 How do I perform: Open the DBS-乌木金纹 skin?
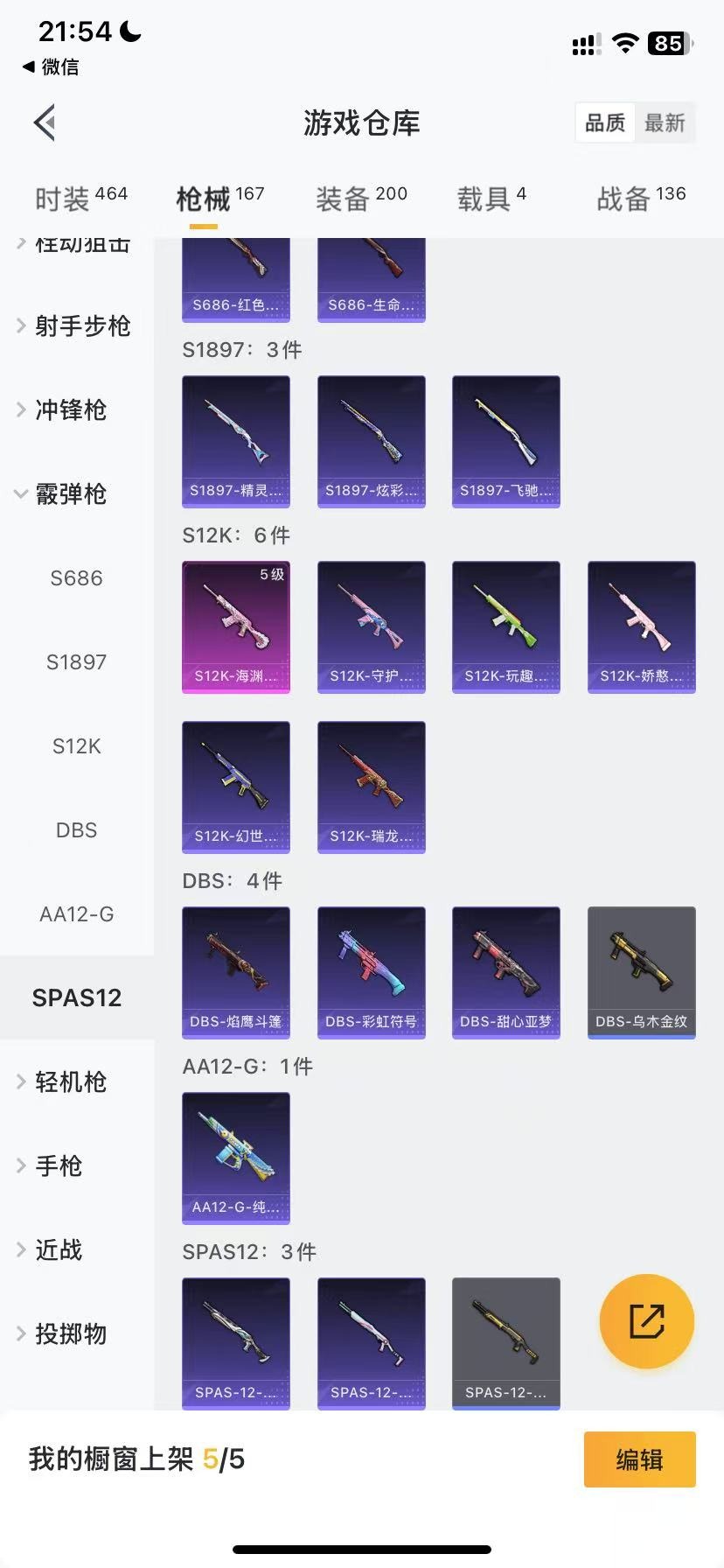(641, 972)
